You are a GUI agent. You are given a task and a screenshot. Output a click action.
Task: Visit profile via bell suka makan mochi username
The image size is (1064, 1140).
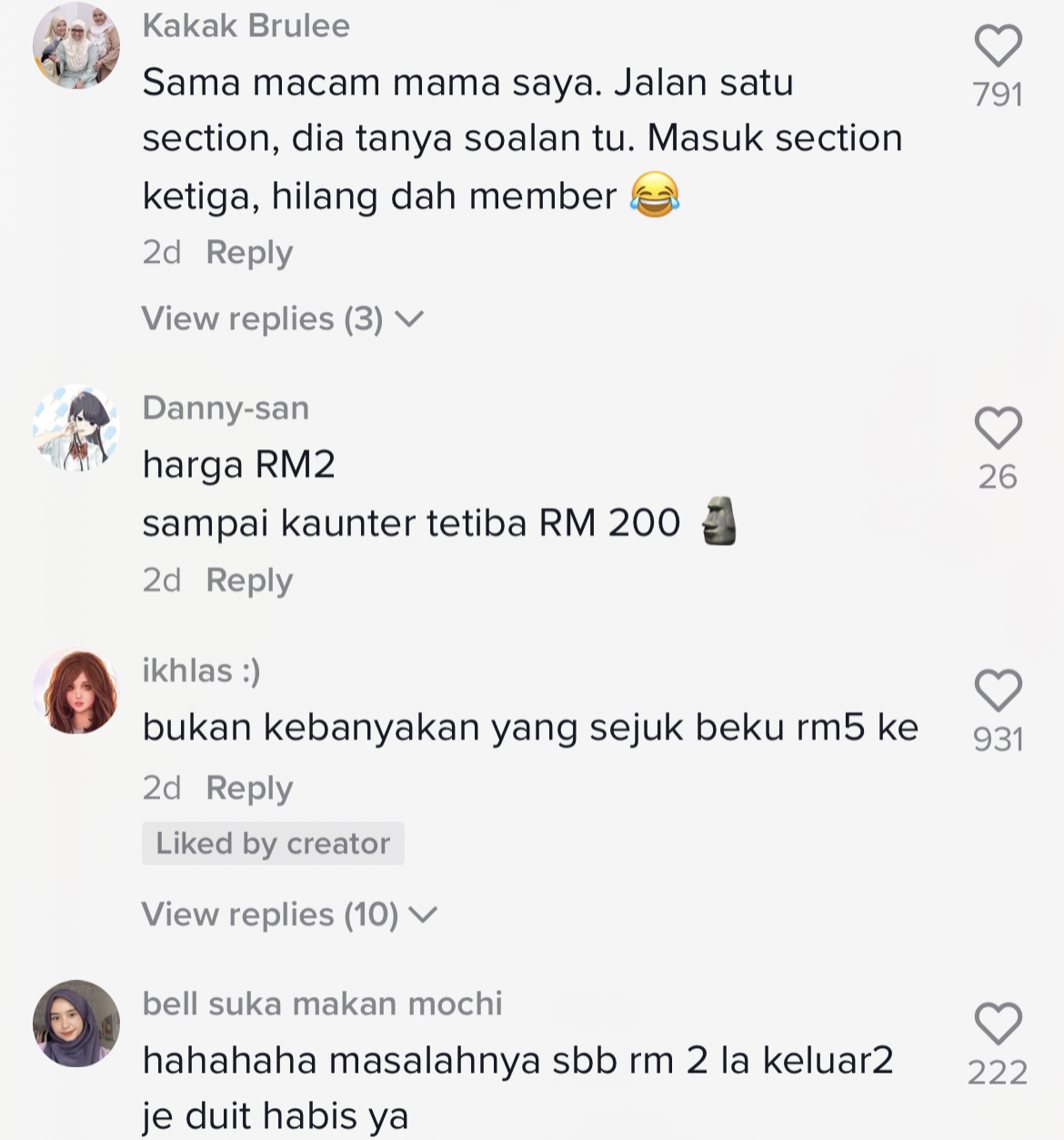click(x=322, y=1004)
